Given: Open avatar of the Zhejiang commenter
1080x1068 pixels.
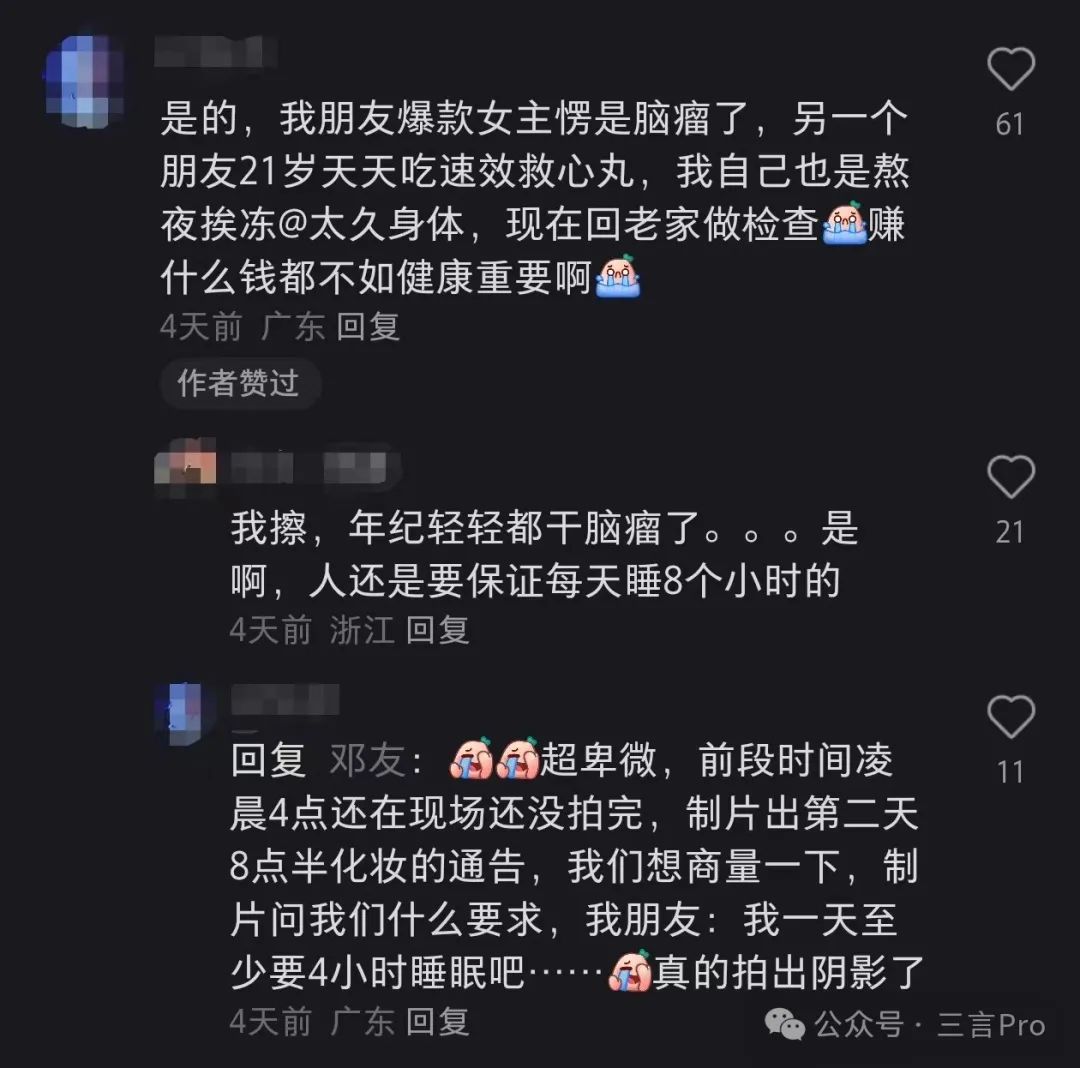Looking at the screenshot, I should click(x=186, y=467).
